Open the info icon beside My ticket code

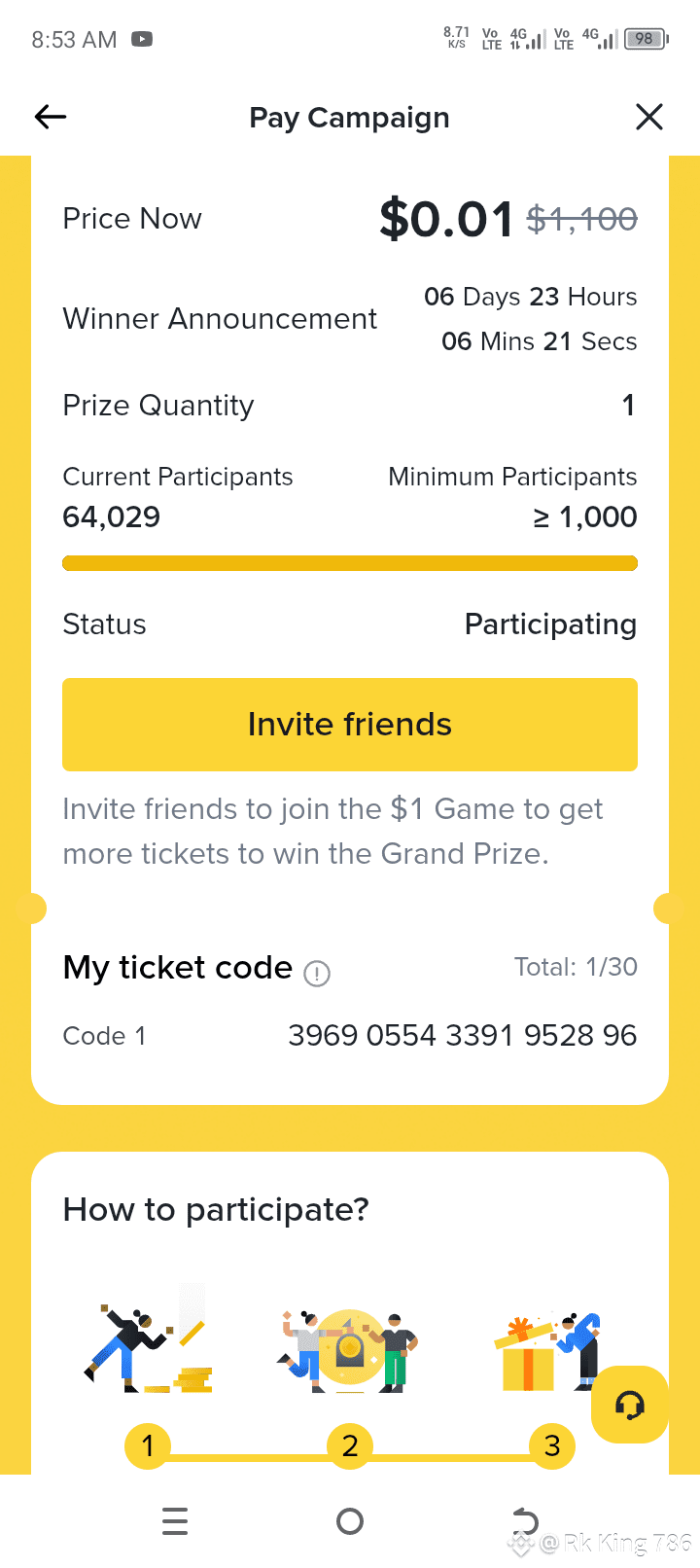pos(317,973)
